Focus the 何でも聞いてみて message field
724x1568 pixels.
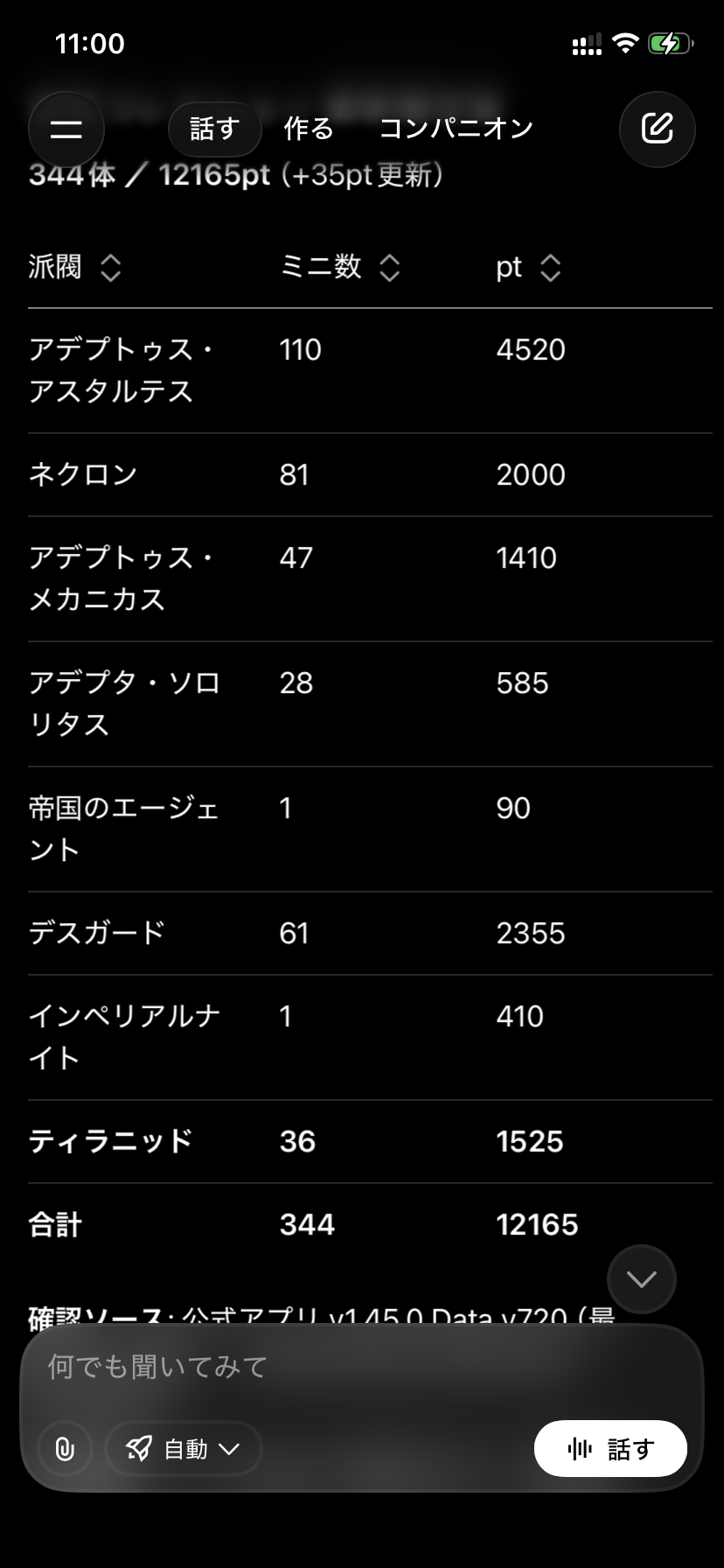coord(362,1366)
